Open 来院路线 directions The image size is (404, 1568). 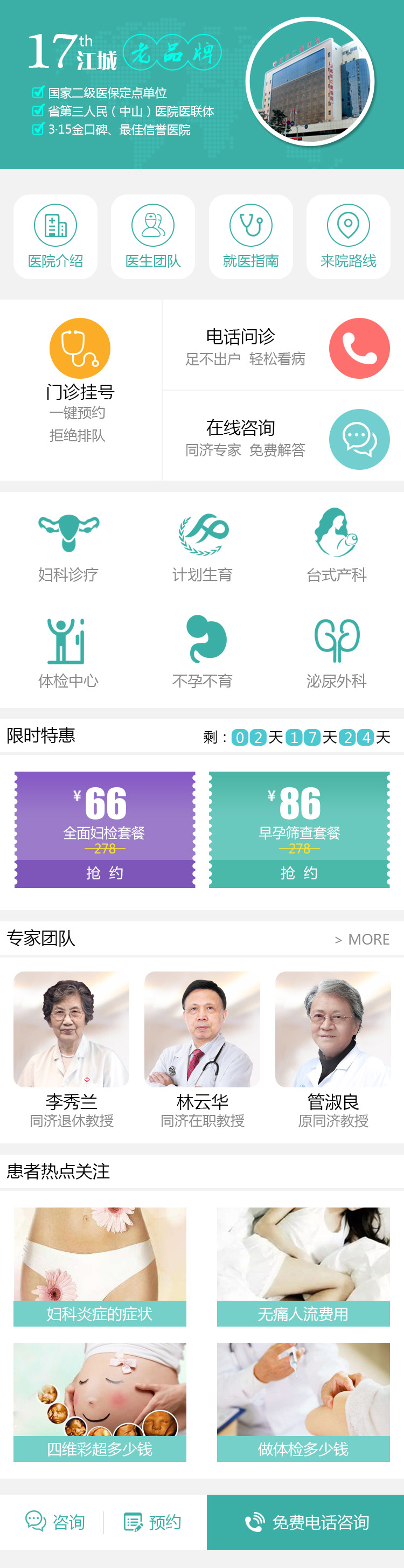pyautogui.click(x=348, y=237)
